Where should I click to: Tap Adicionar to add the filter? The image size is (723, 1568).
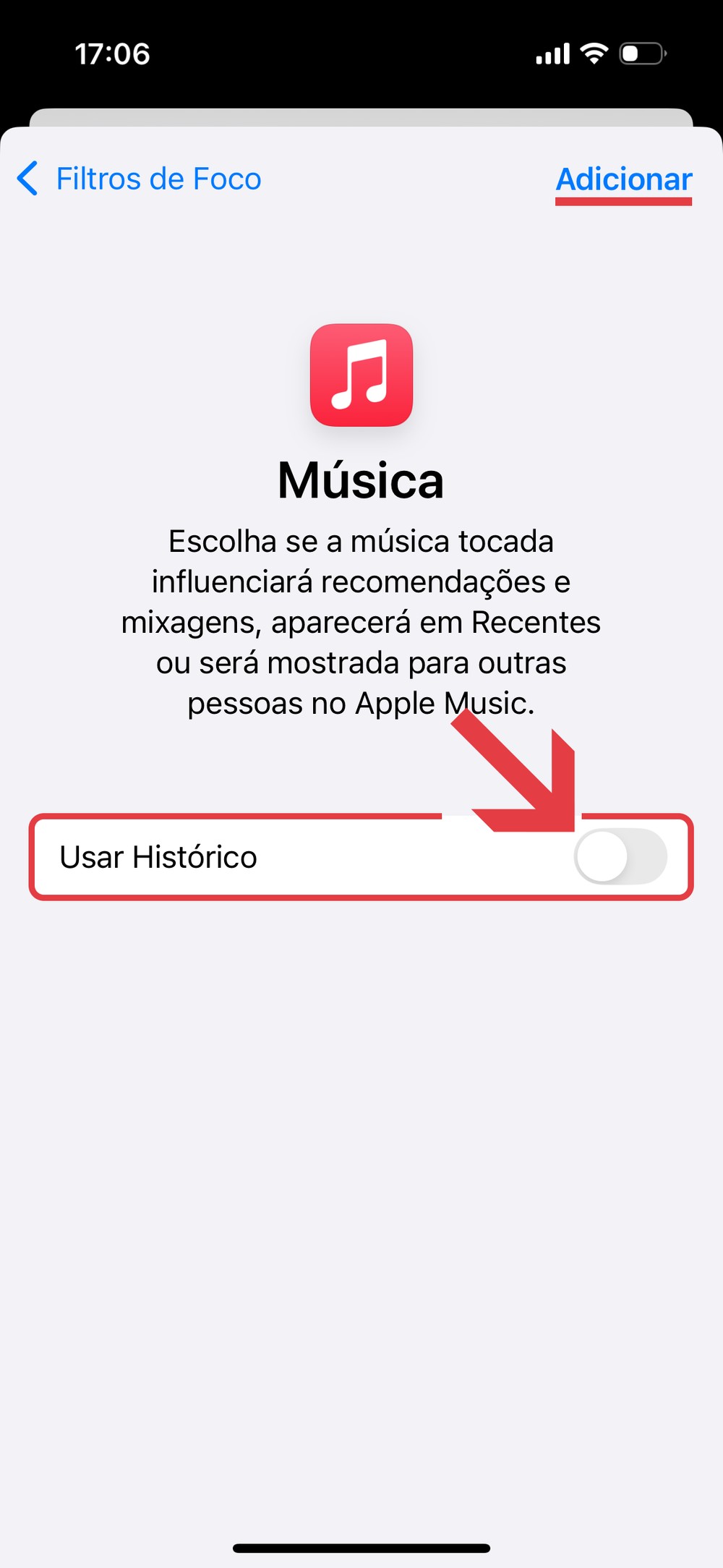623,179
